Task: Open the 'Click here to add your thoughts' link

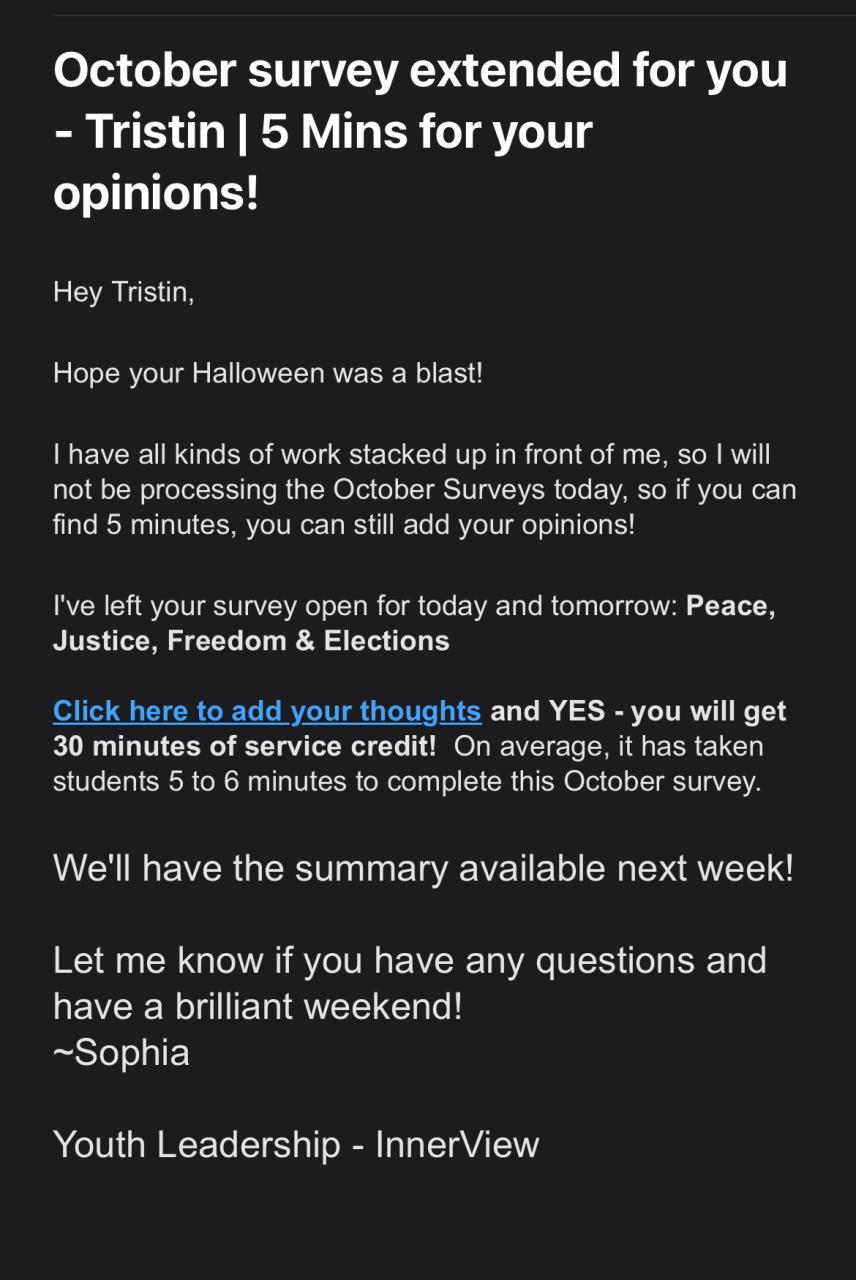Action: click(267, 711)
